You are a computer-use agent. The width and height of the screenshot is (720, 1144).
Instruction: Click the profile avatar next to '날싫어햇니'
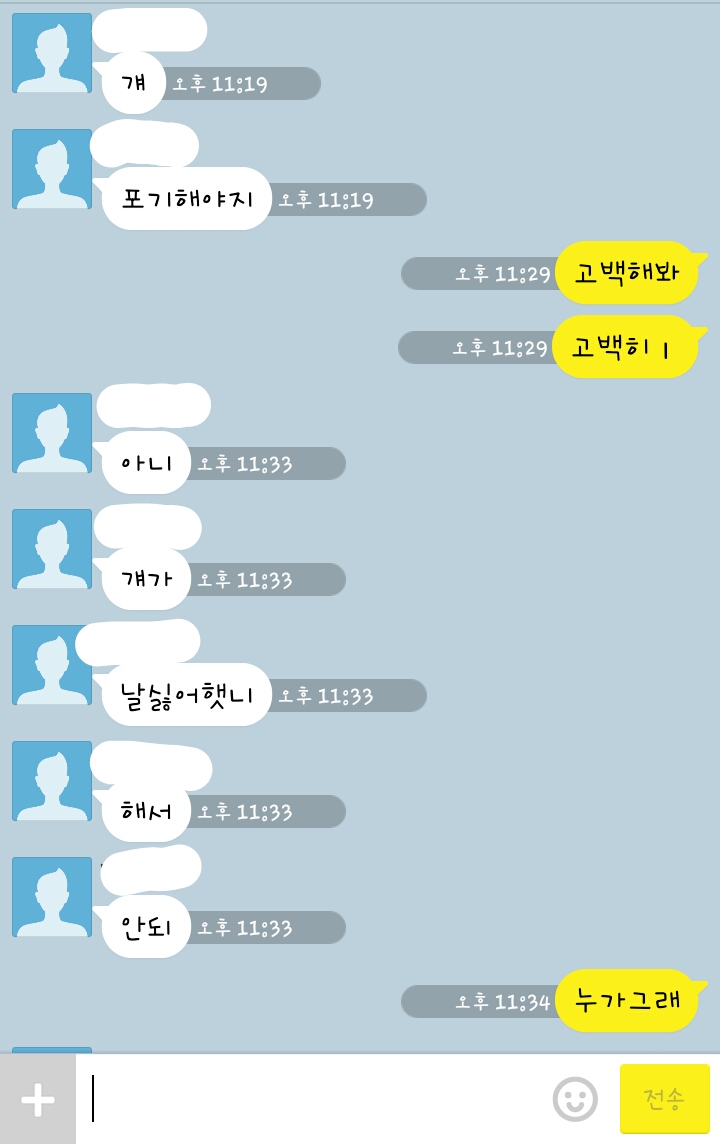[51, 663]
